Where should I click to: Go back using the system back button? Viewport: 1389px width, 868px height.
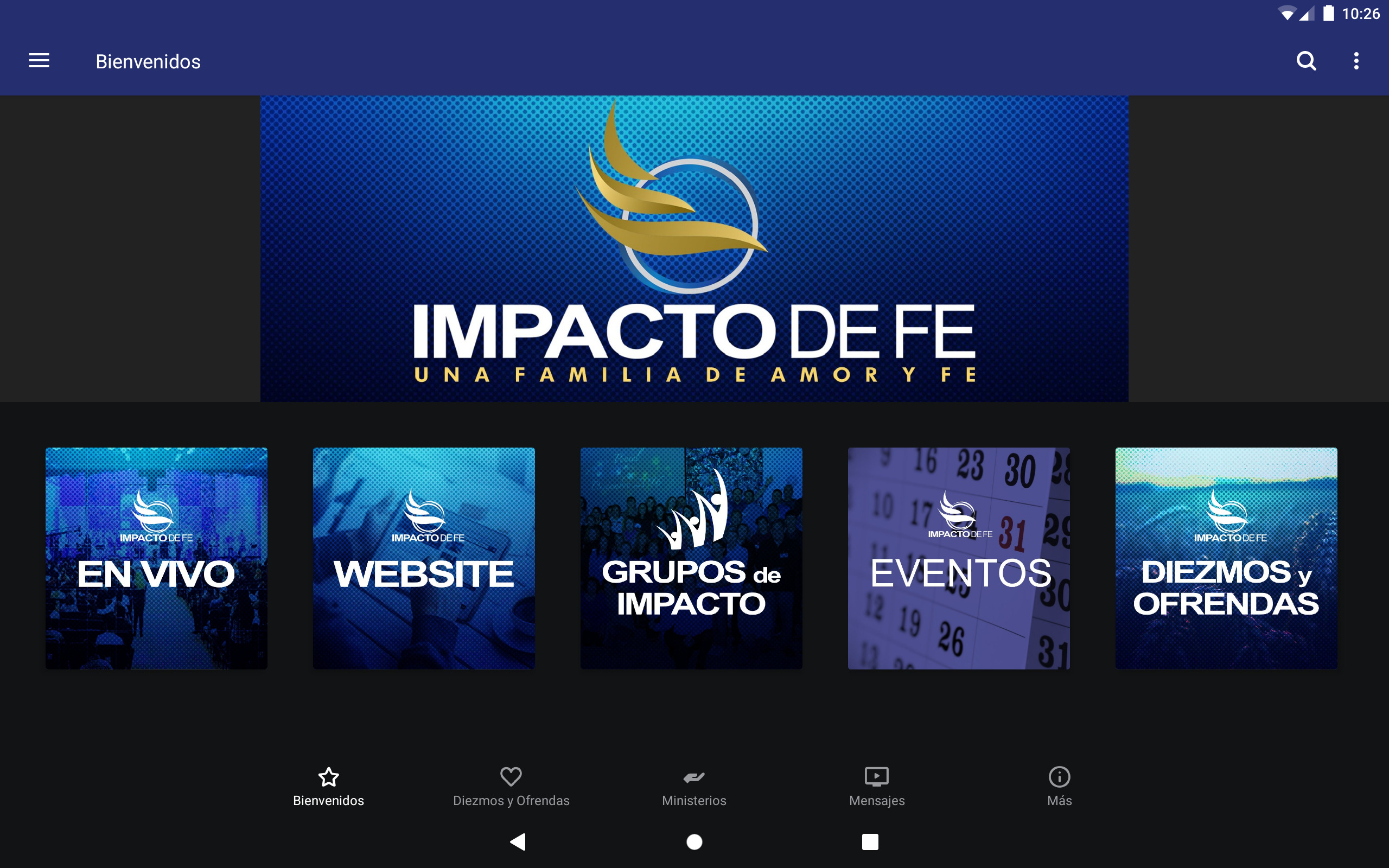(518, 841)
